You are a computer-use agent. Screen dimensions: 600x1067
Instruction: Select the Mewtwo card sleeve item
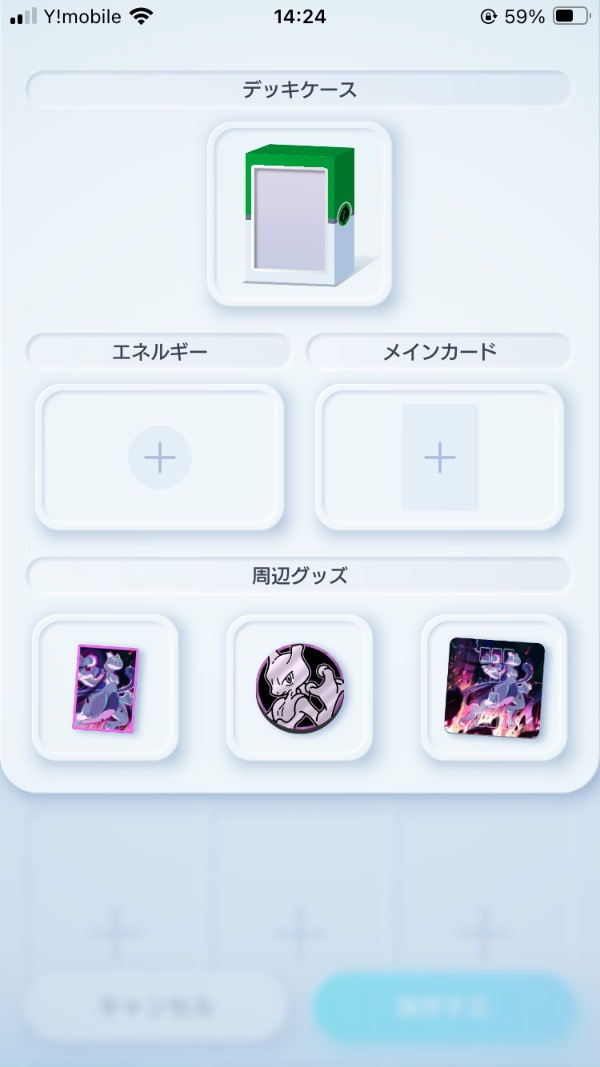coord(106,687)
